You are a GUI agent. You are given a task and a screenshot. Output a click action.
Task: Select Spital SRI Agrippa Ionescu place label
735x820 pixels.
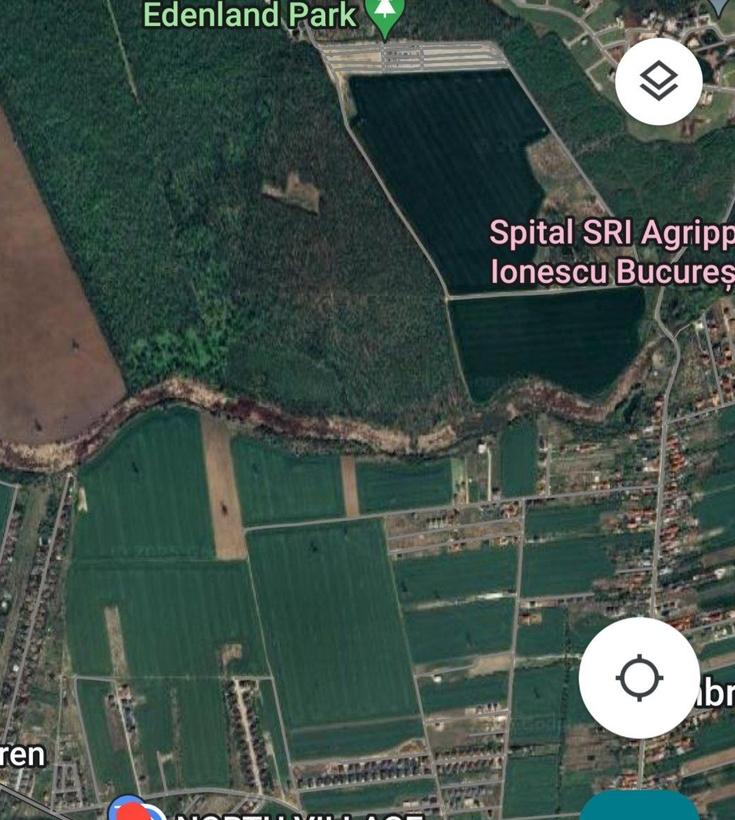point(611,252)
